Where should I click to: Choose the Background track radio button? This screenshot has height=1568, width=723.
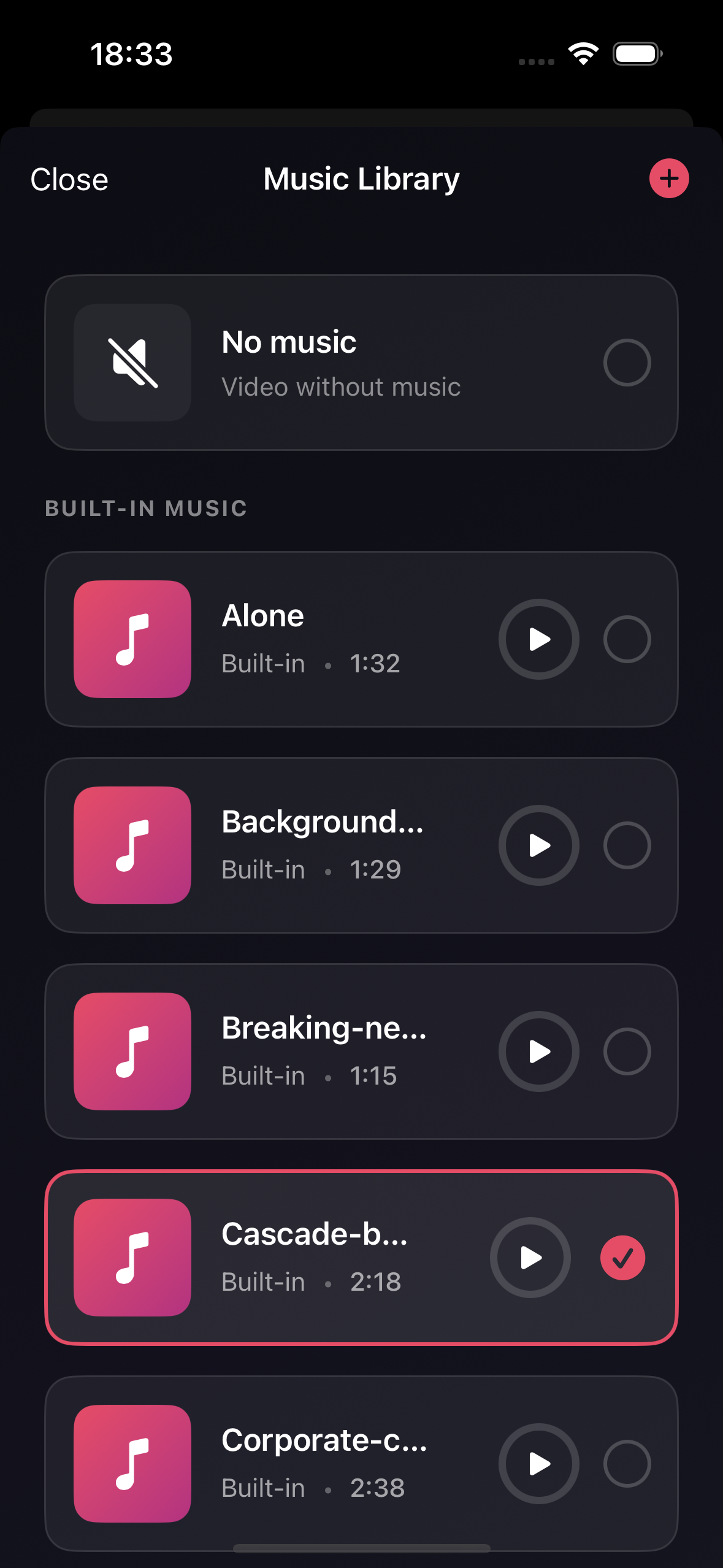point(626,845)
